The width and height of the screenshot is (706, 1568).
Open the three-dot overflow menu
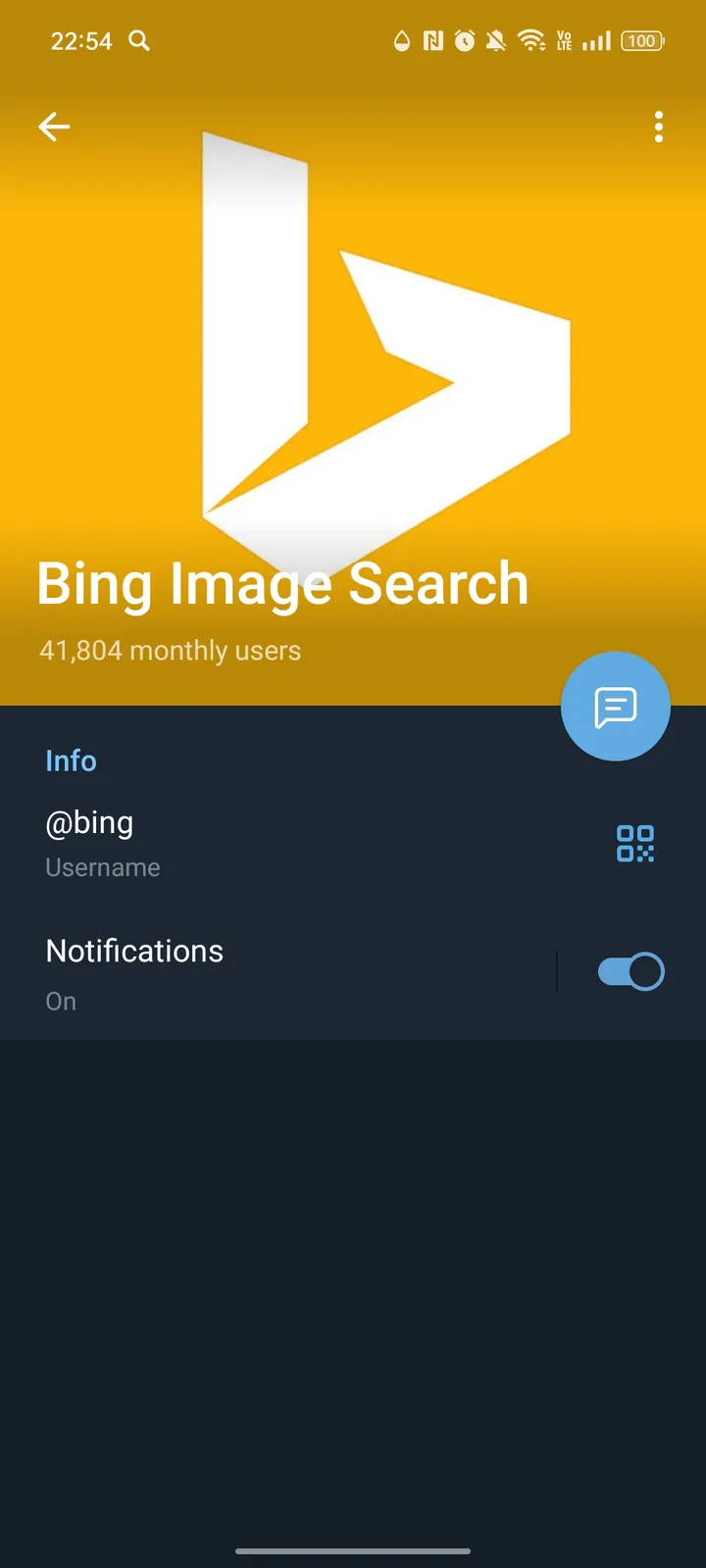coord(658,126)
